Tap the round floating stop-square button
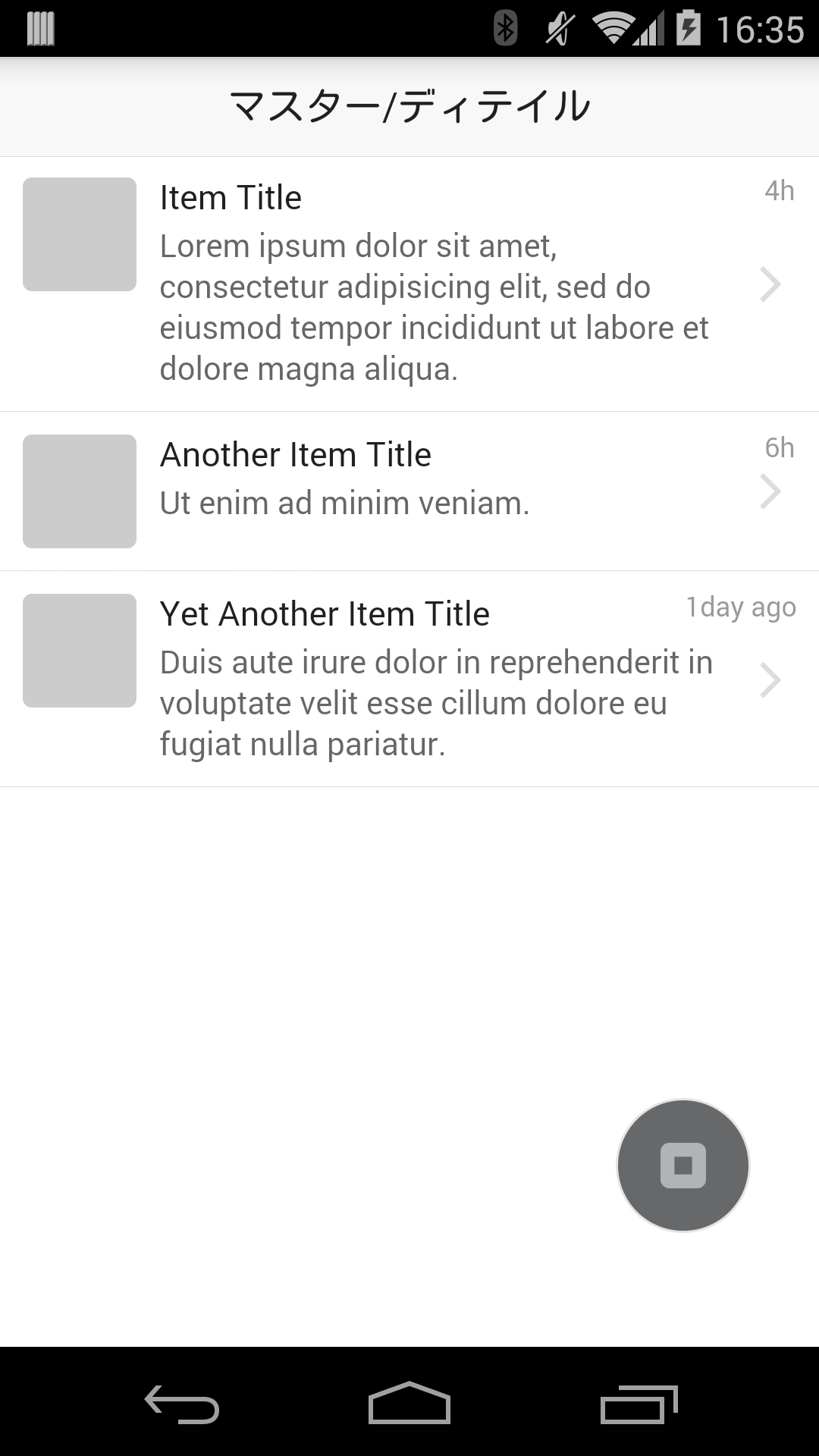 point(682,1165)
